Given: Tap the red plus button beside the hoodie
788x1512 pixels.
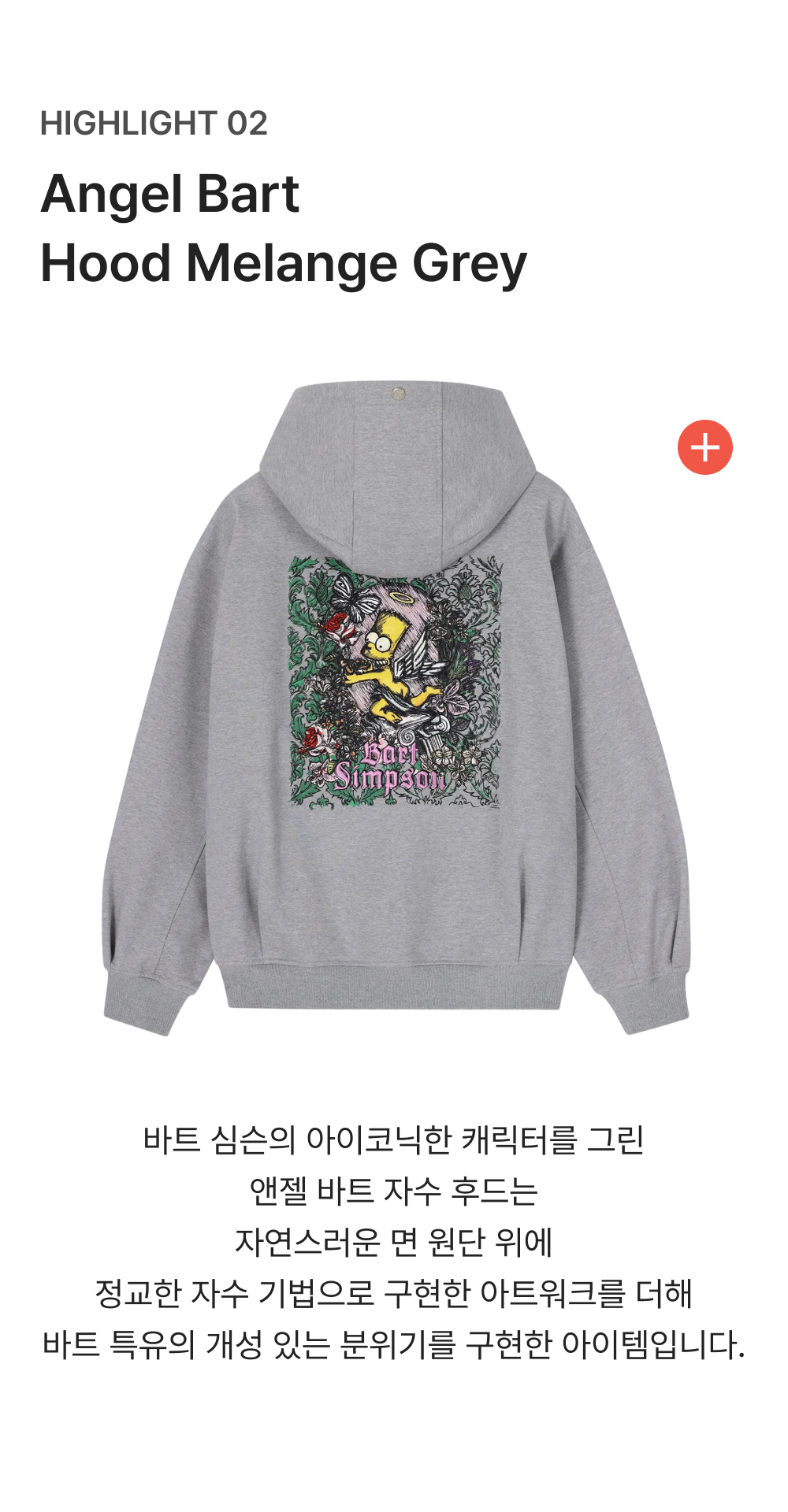Looking at the screenshot, I should click(705, 447).
